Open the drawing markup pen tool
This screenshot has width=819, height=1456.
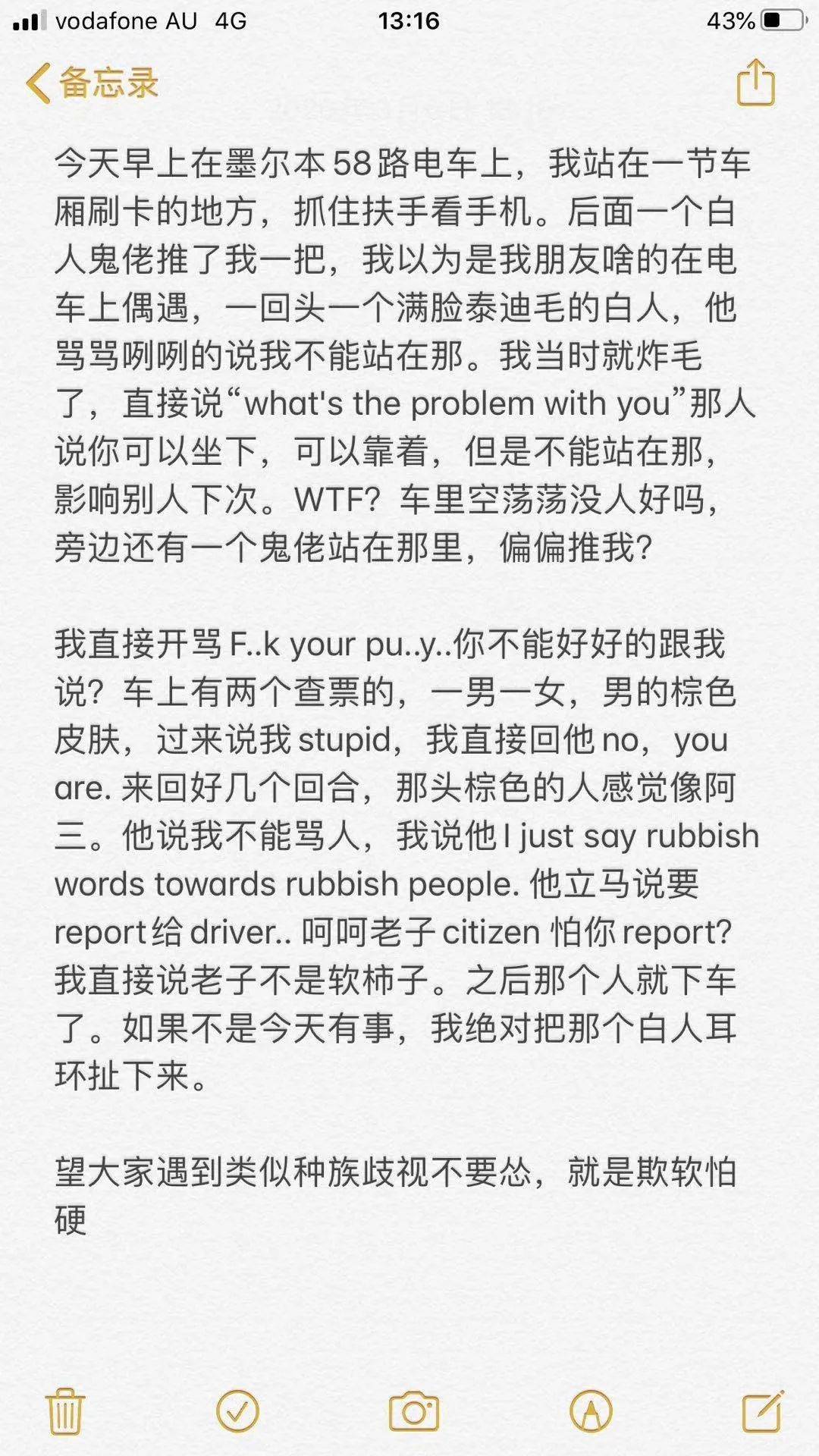point(591,1411)
